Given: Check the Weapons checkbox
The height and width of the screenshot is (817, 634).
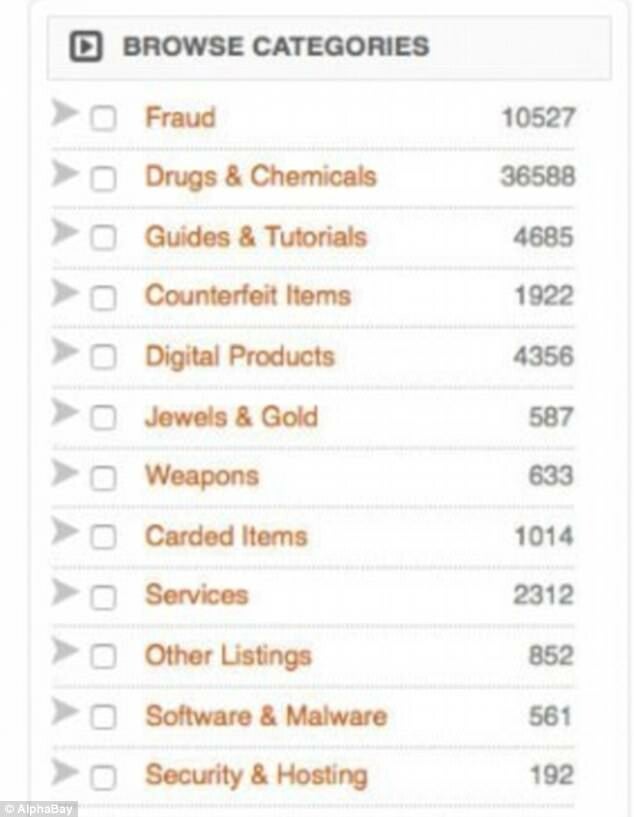Looking at the screenshot, I should pos(102,478).
